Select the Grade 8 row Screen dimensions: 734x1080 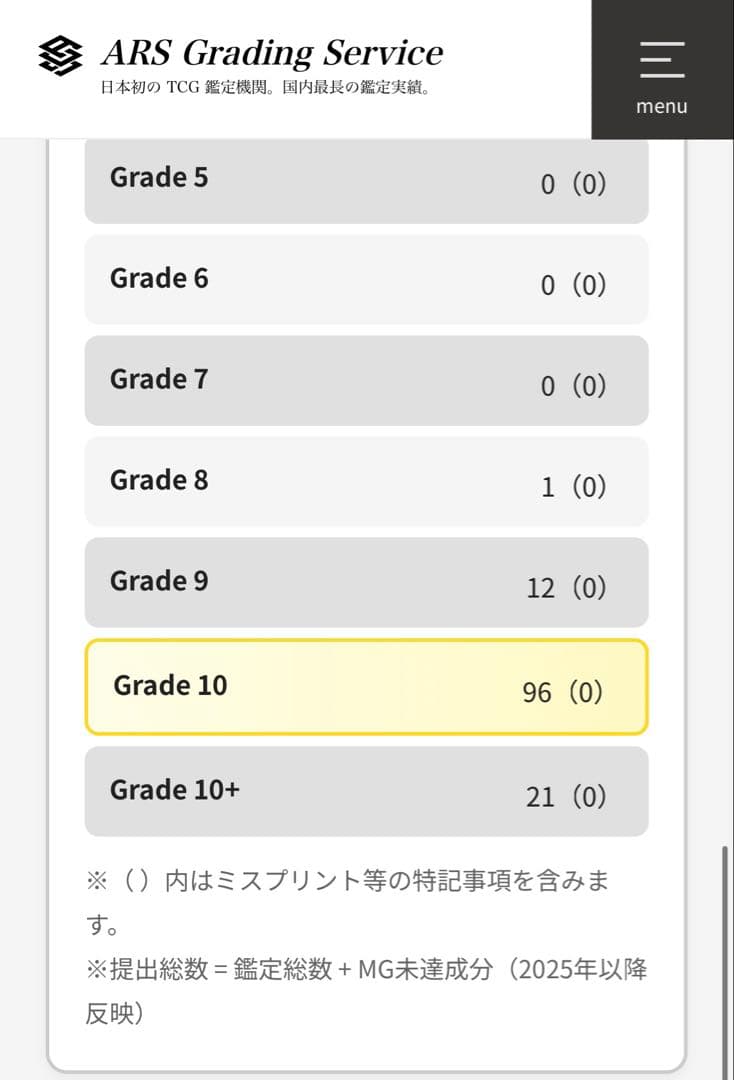[x=366, y=482]
